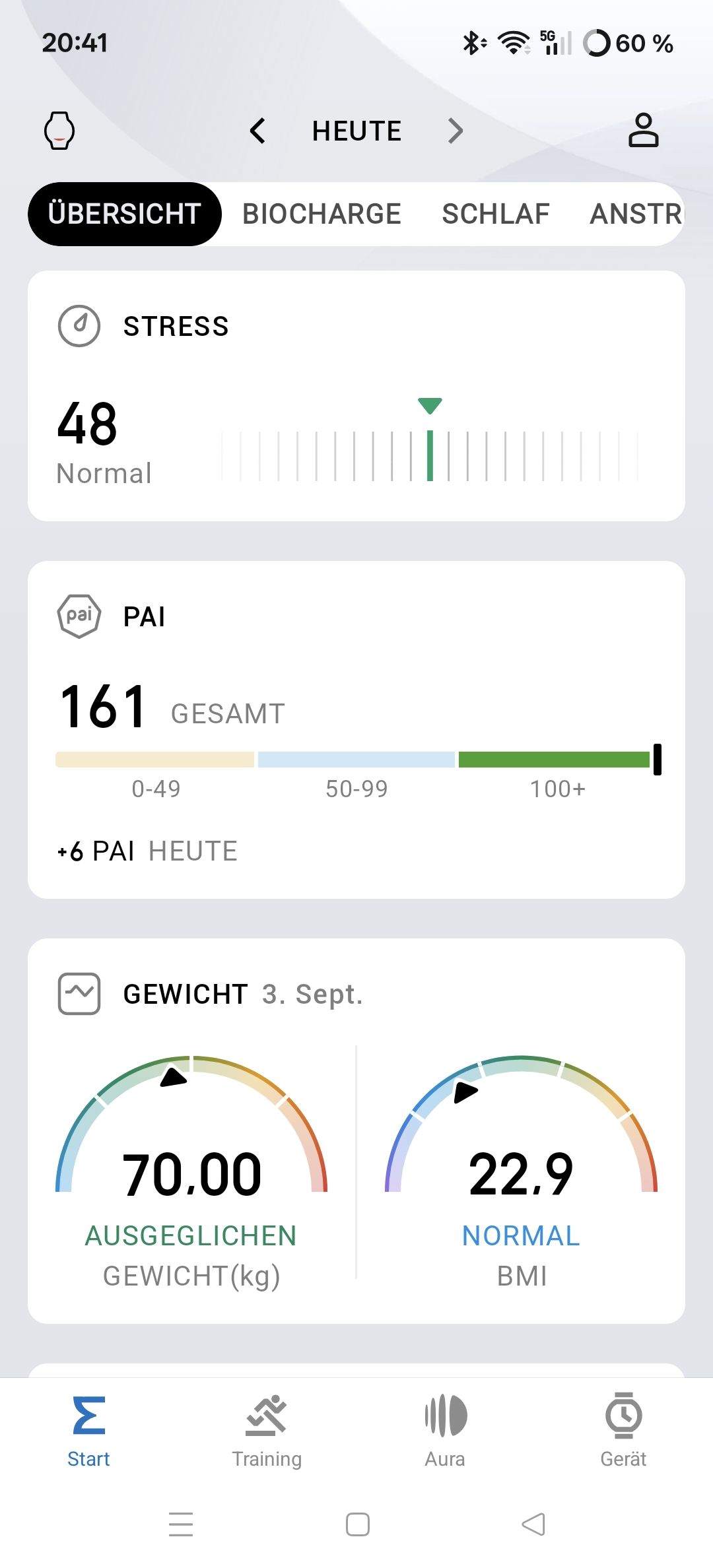
Task: Tap the system back button
Action: pyautogui.click(x=533, y=1524)
